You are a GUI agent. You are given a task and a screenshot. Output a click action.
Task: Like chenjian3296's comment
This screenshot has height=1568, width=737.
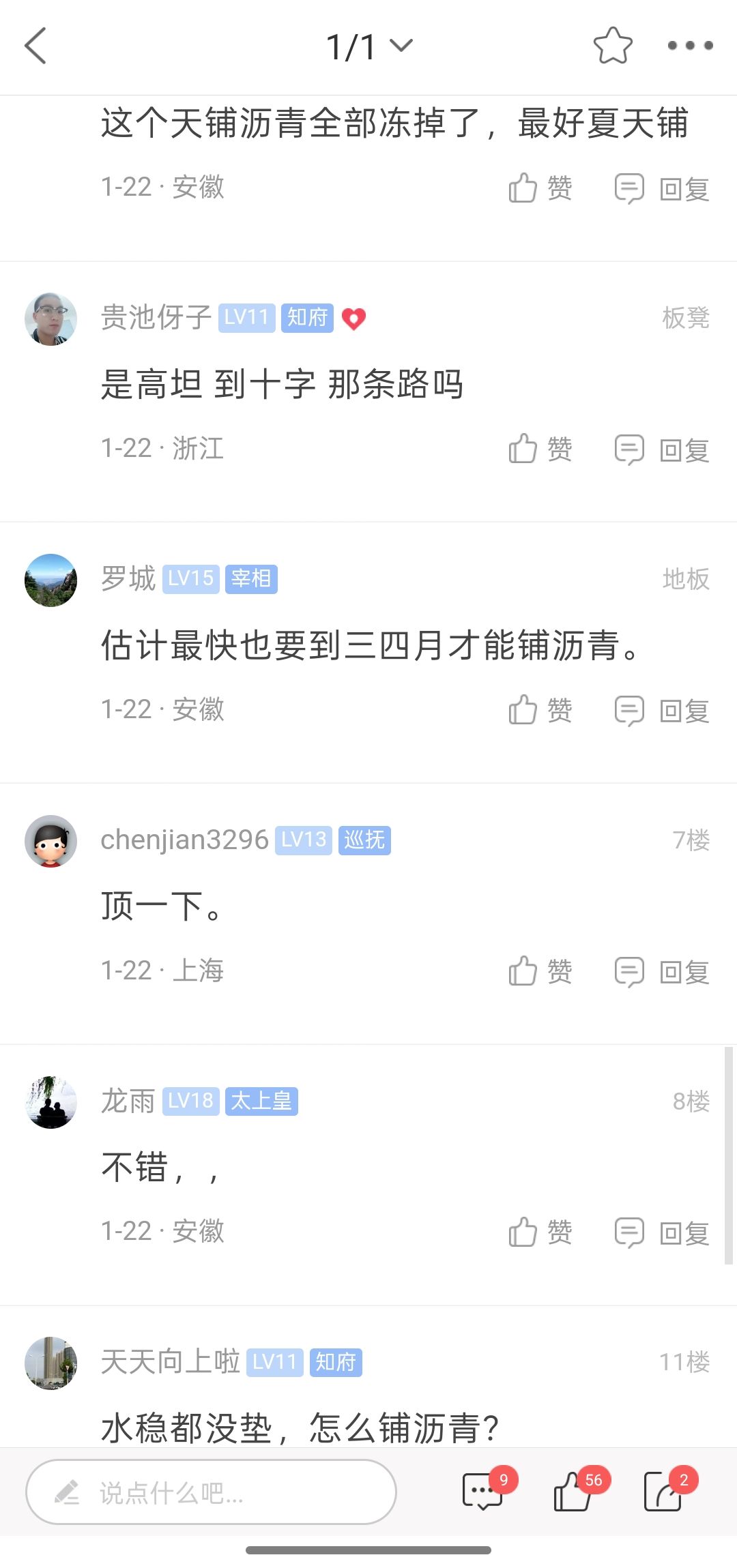(x=540, y=971)
